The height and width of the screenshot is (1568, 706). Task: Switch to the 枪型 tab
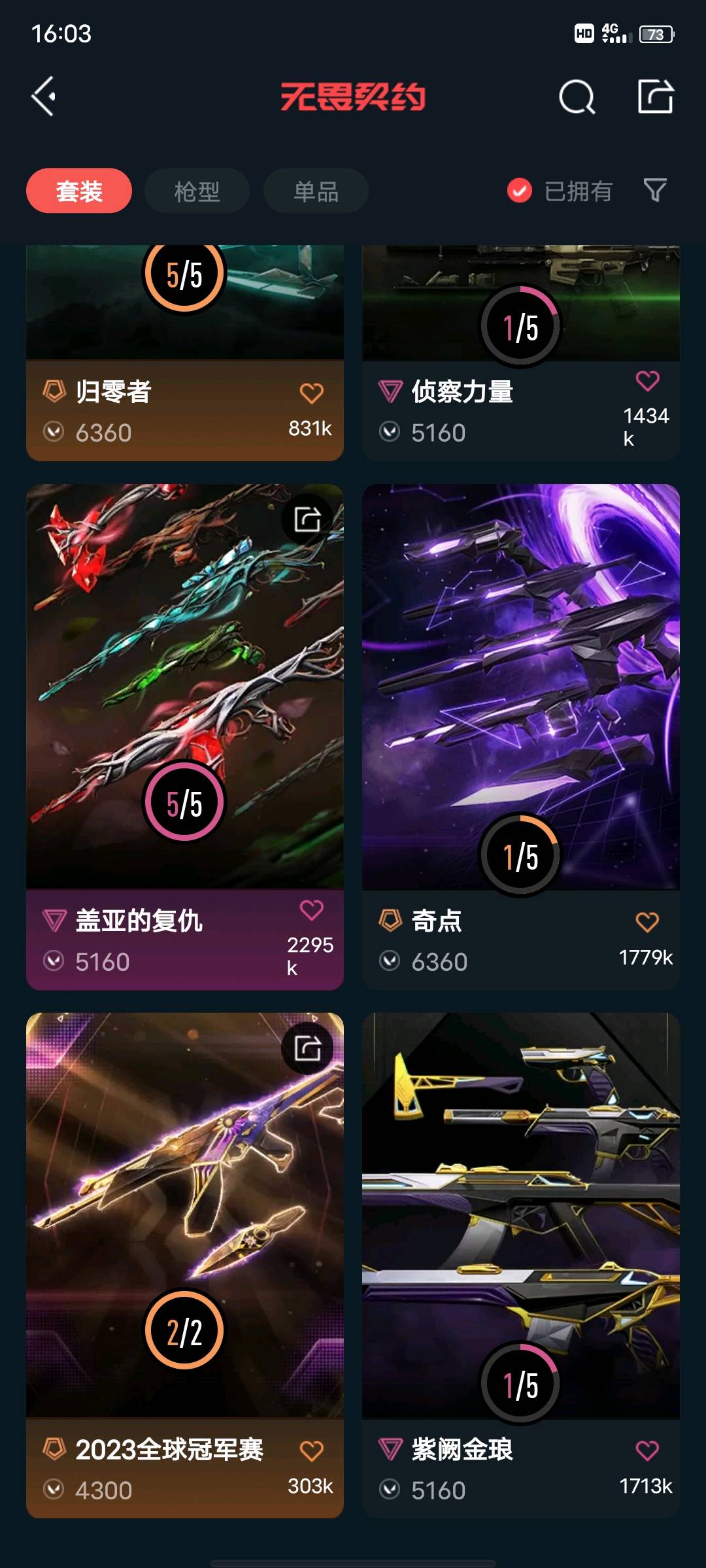[x=197, y=191]
